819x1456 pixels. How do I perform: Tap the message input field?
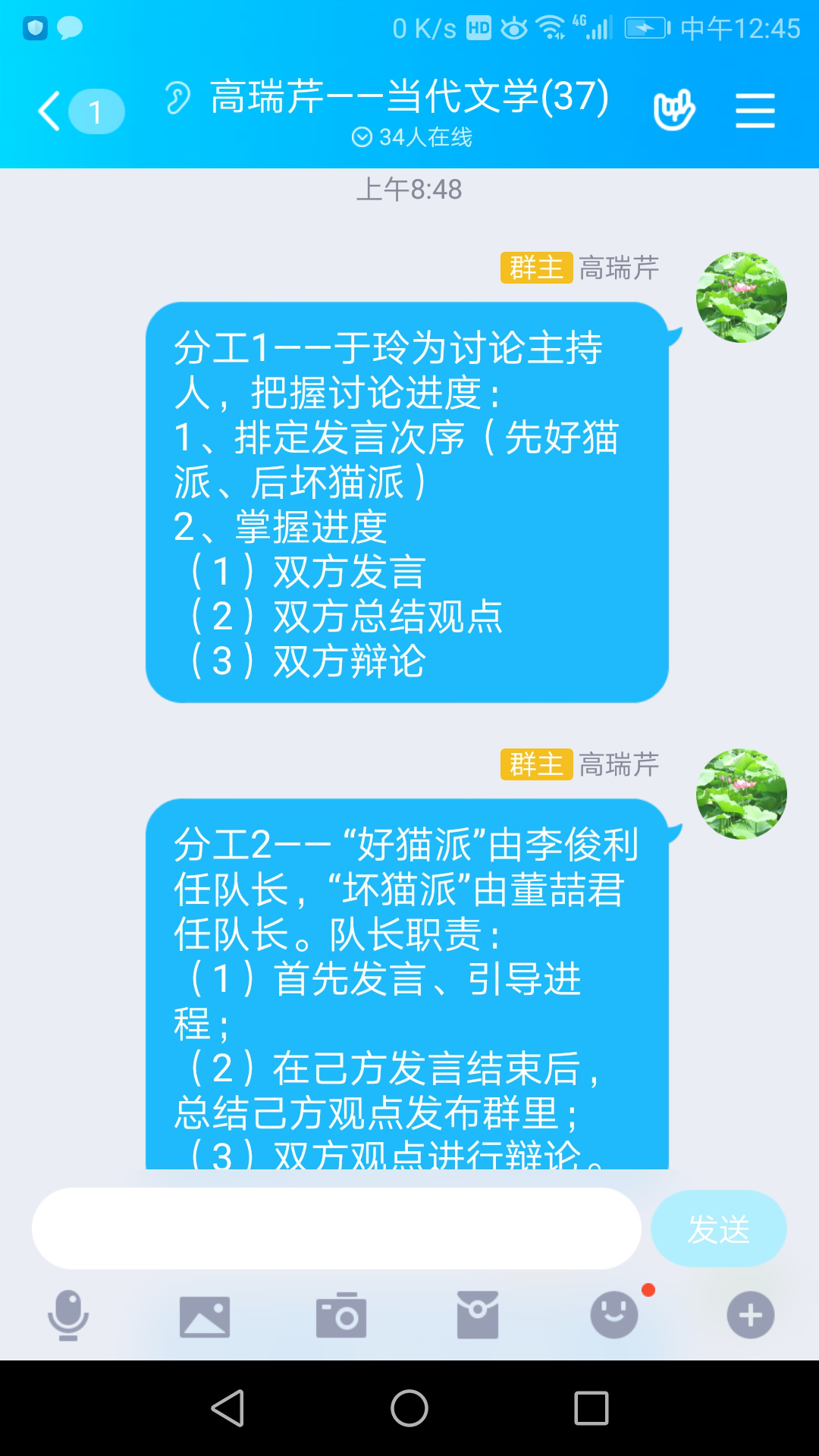pyautogui.click(x=336, y=1228)
